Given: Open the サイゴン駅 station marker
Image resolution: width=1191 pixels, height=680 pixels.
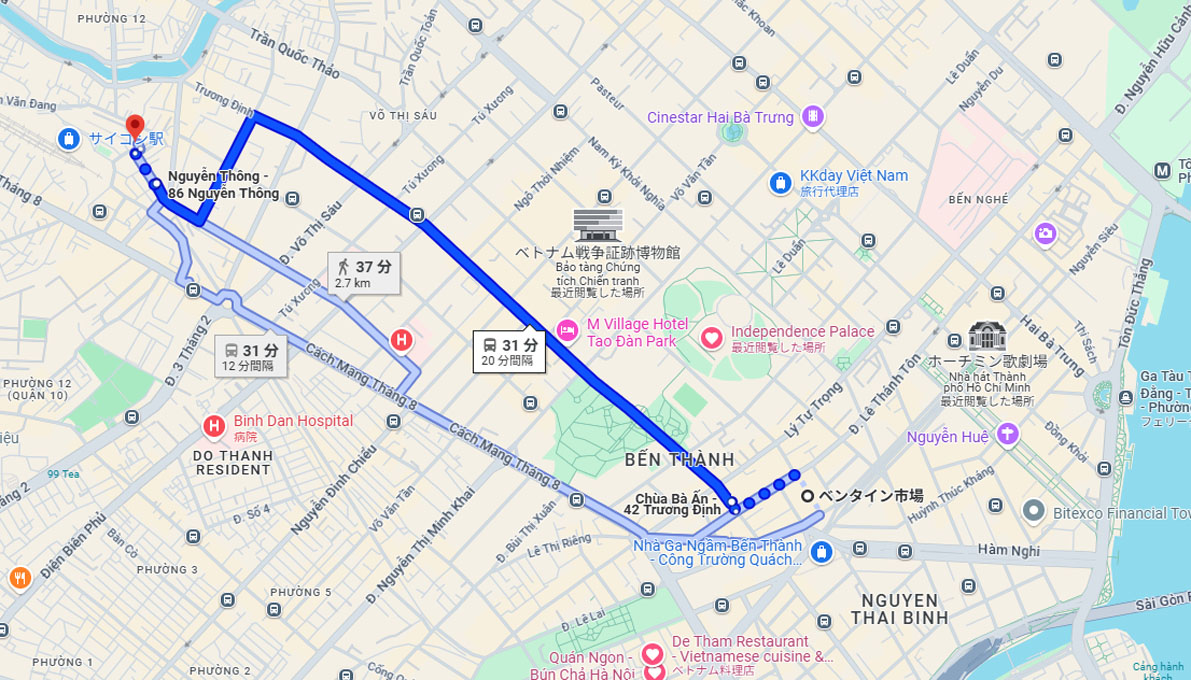Looking at the screenshot, I should (x=69, y=139).
